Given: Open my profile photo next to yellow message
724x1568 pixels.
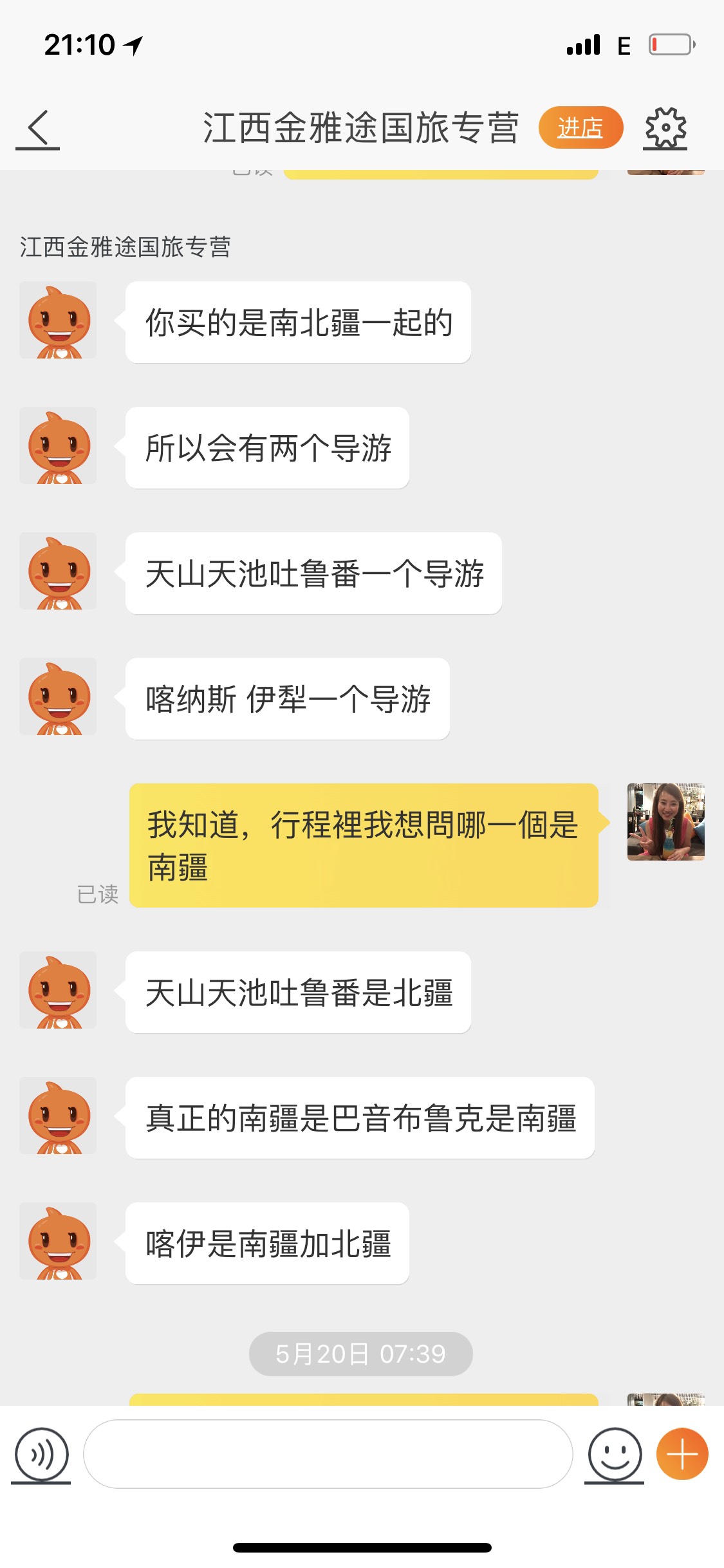Looking at the screenshot, I should [x=666, y=822].
